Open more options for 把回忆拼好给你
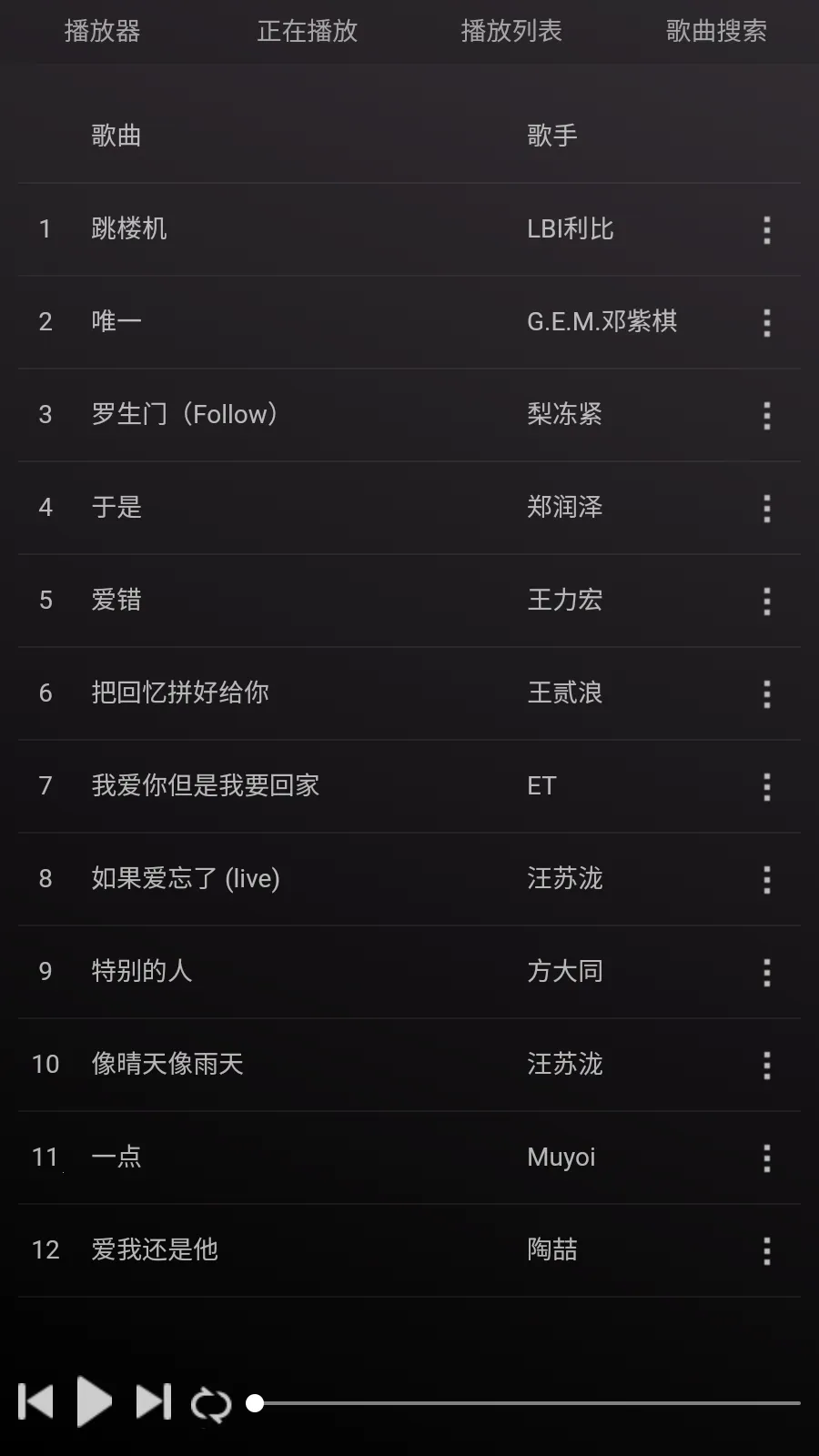The image size is (819, 1456). (x=767, y=693)
